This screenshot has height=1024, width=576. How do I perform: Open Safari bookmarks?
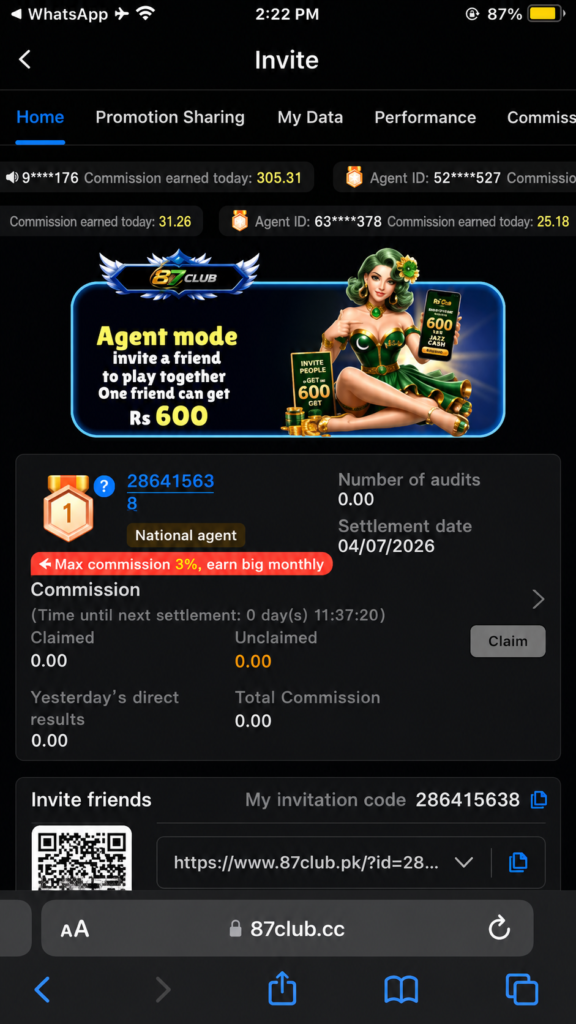pyautogui.click(x=401, y=991)
